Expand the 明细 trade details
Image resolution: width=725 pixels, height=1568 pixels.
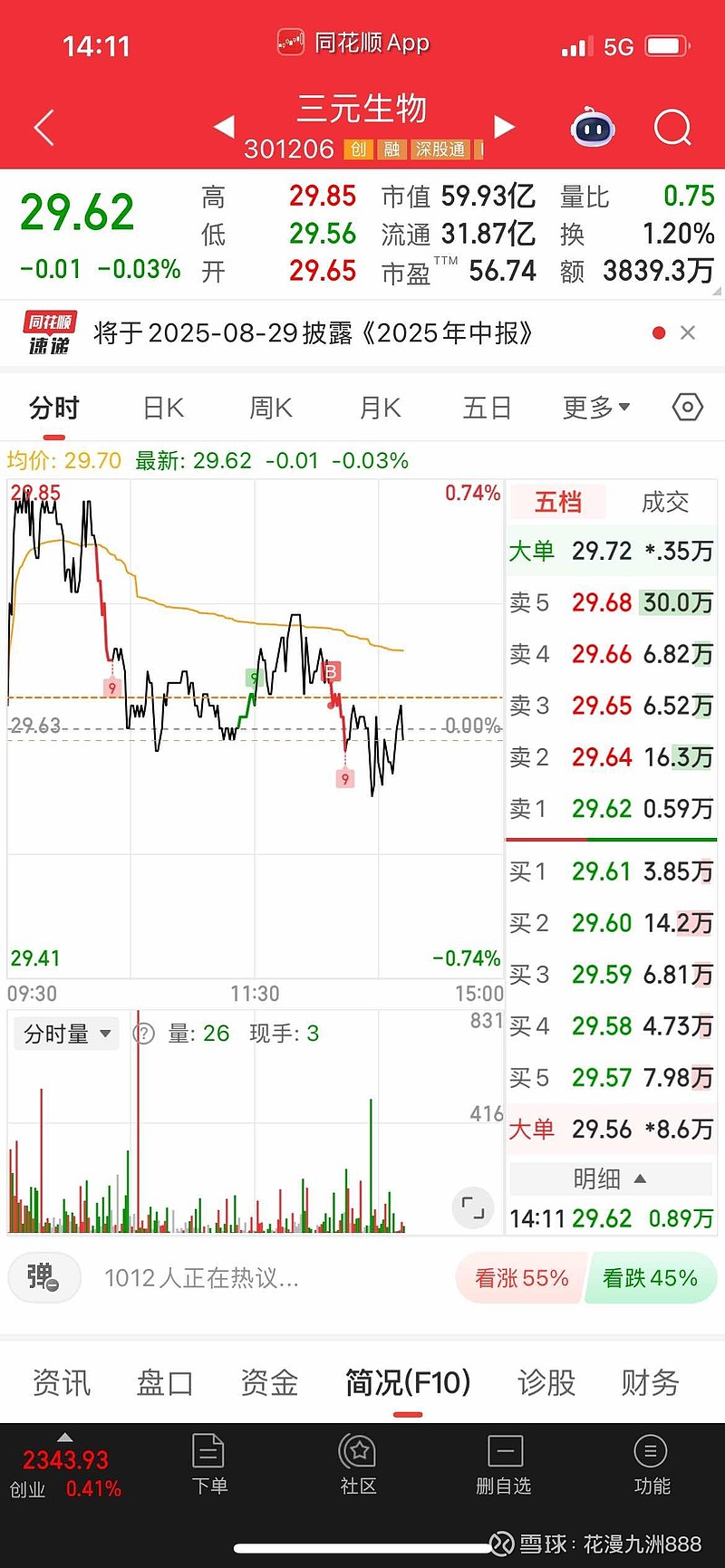(611, 1178)
